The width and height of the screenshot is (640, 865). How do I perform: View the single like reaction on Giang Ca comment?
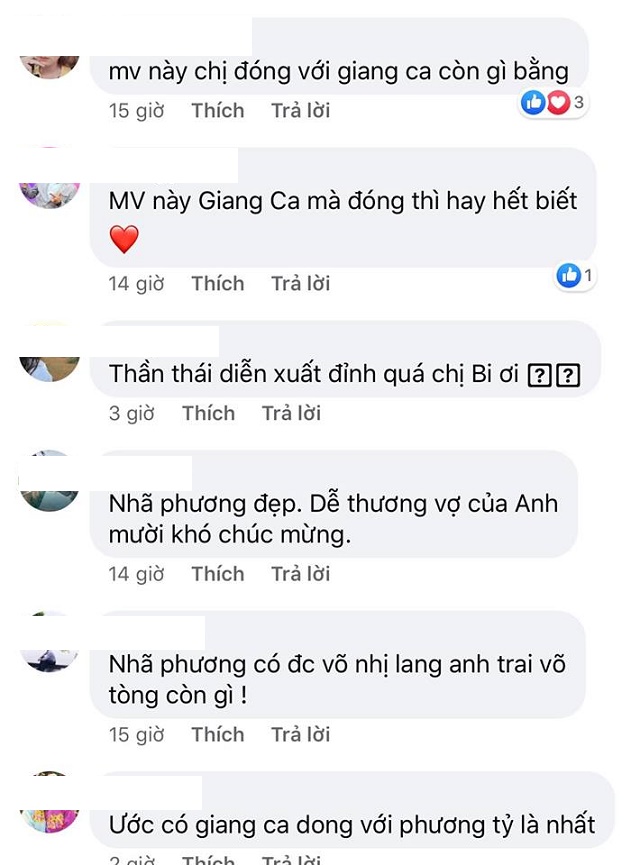point(575,275)
